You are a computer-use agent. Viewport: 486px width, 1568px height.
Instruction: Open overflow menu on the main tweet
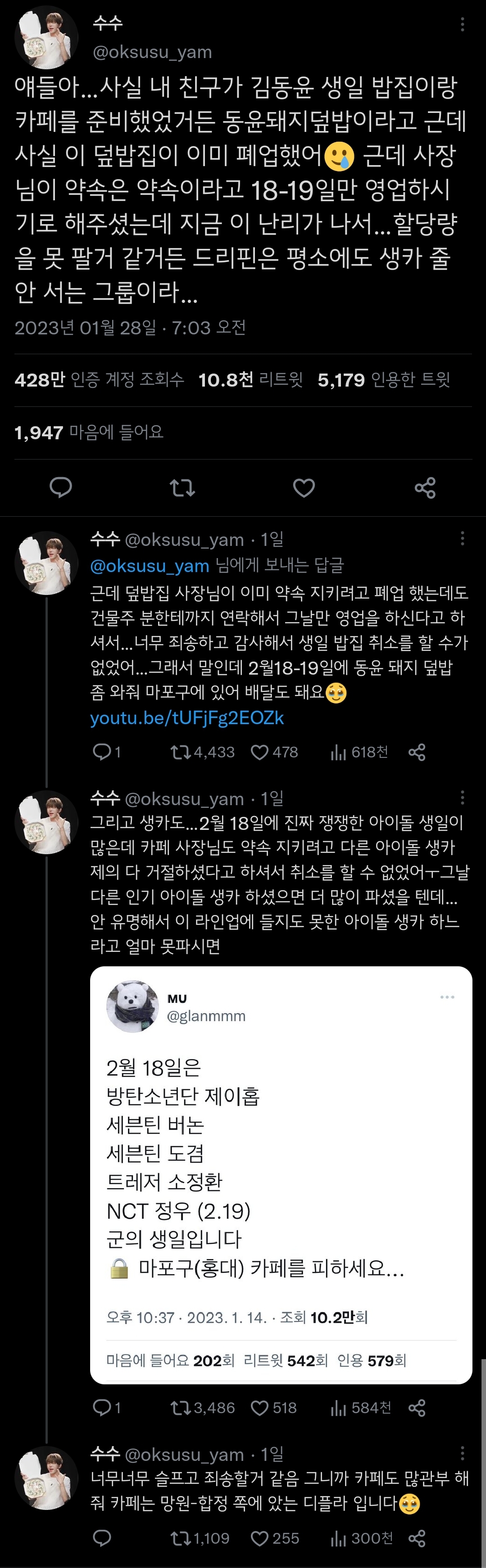[462, 24]
